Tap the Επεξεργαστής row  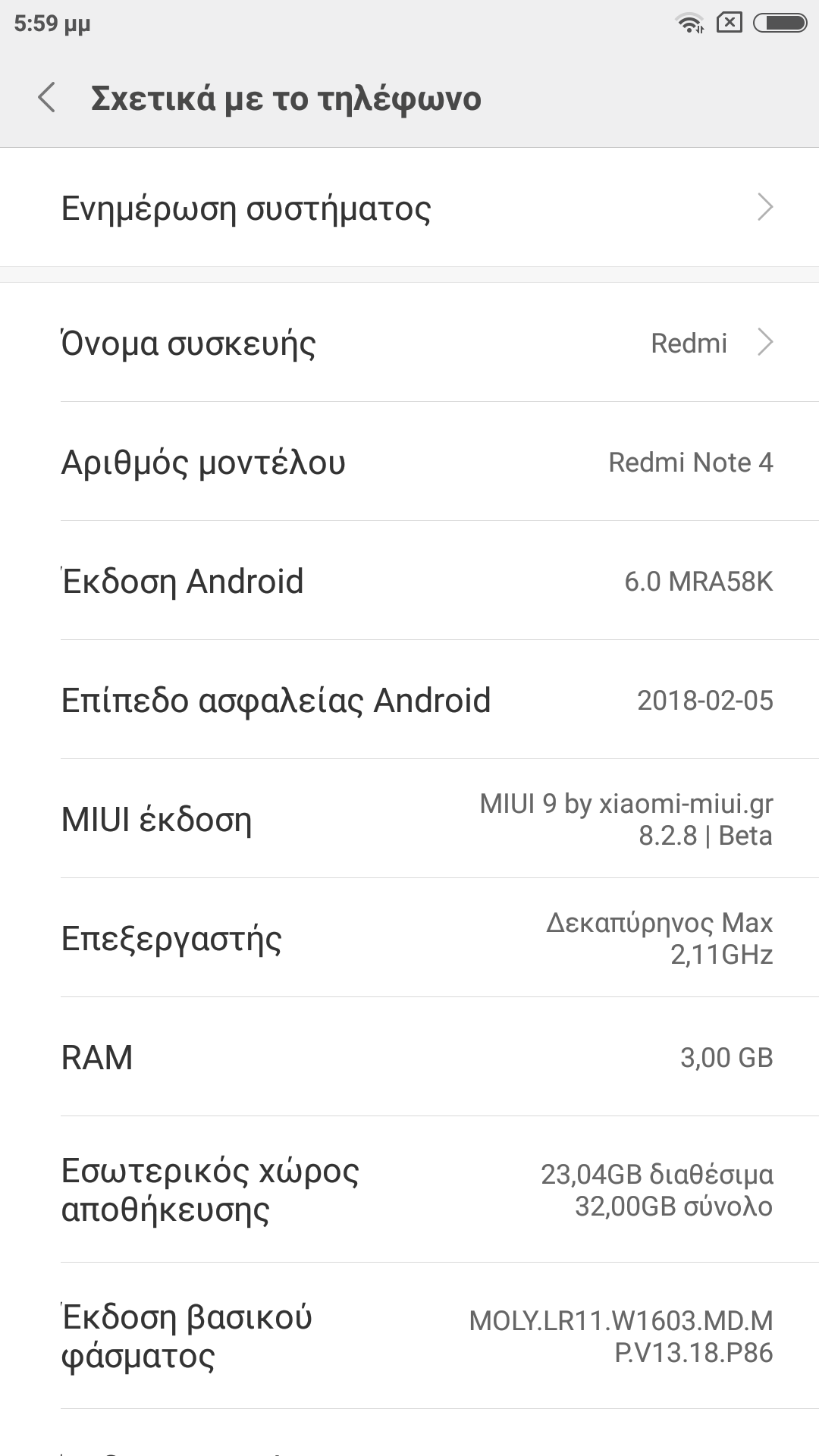tap(409, 938)
